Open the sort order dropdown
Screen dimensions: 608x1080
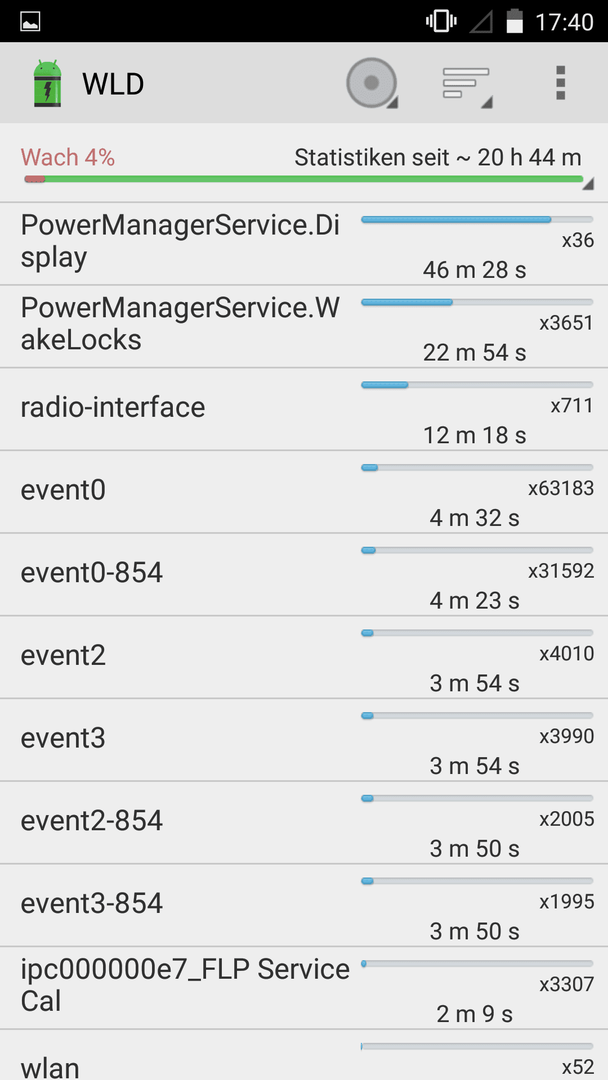click(468, 83)
